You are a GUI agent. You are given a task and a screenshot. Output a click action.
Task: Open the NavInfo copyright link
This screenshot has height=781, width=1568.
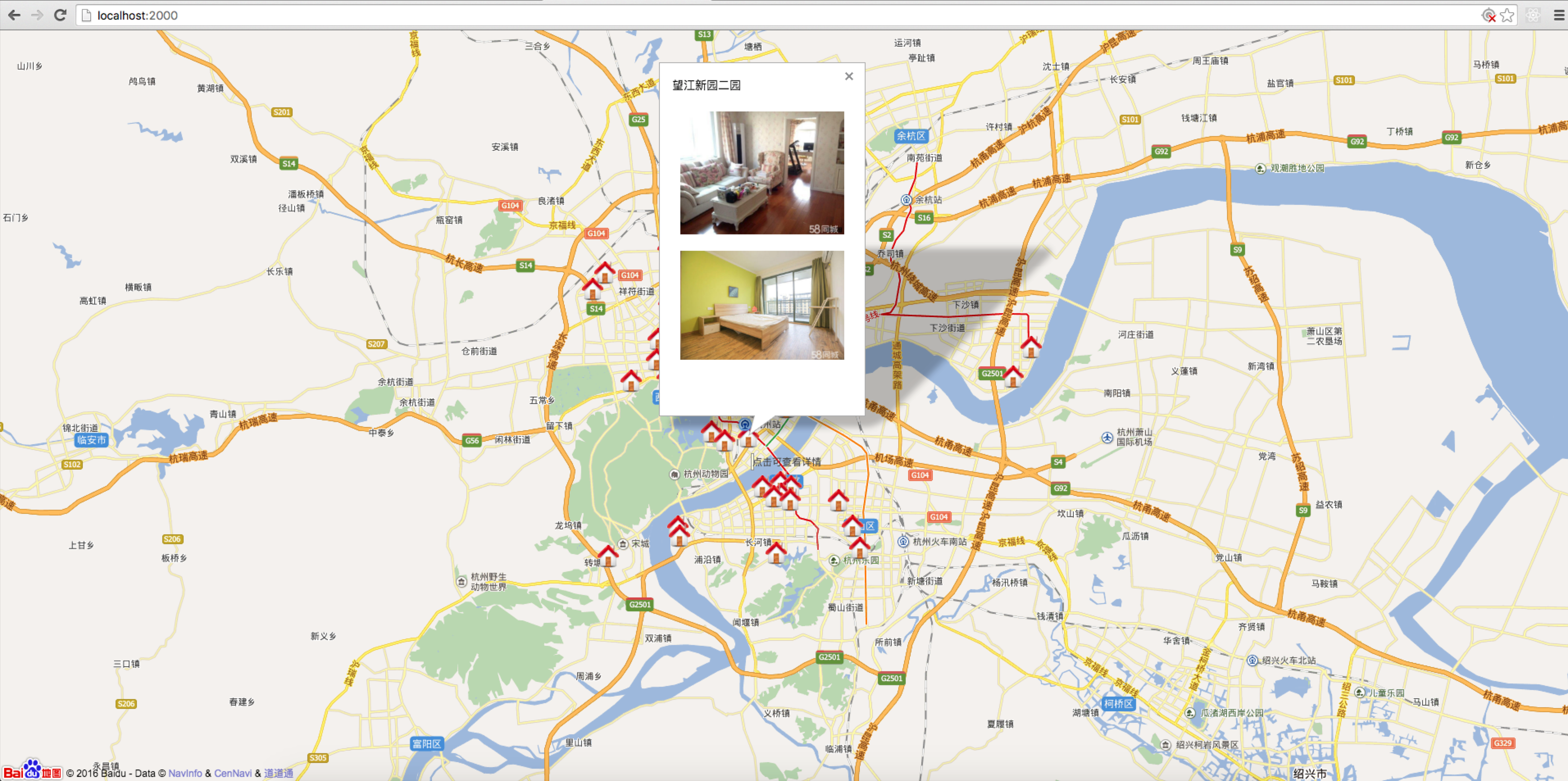[185, 773]
